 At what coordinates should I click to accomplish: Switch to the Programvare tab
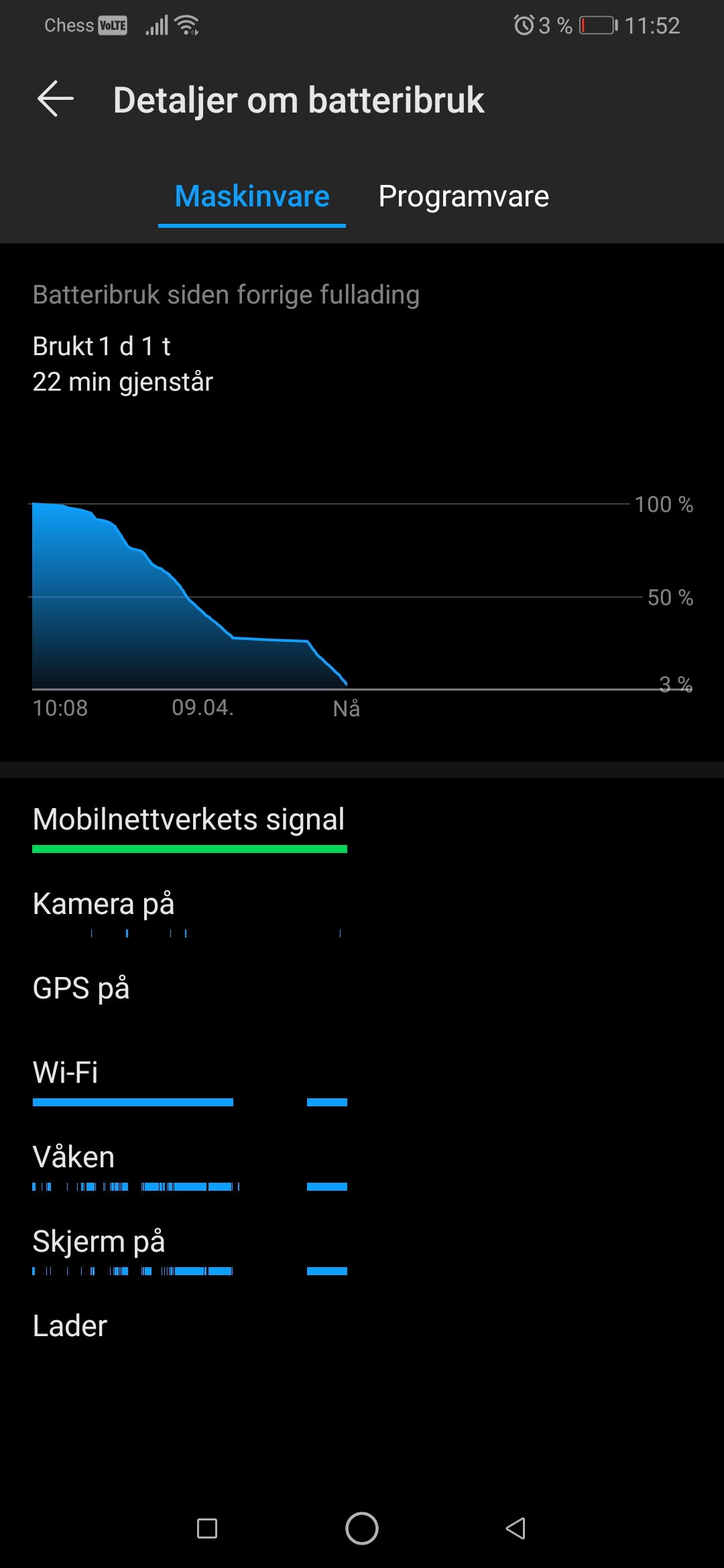coord(464,197)
